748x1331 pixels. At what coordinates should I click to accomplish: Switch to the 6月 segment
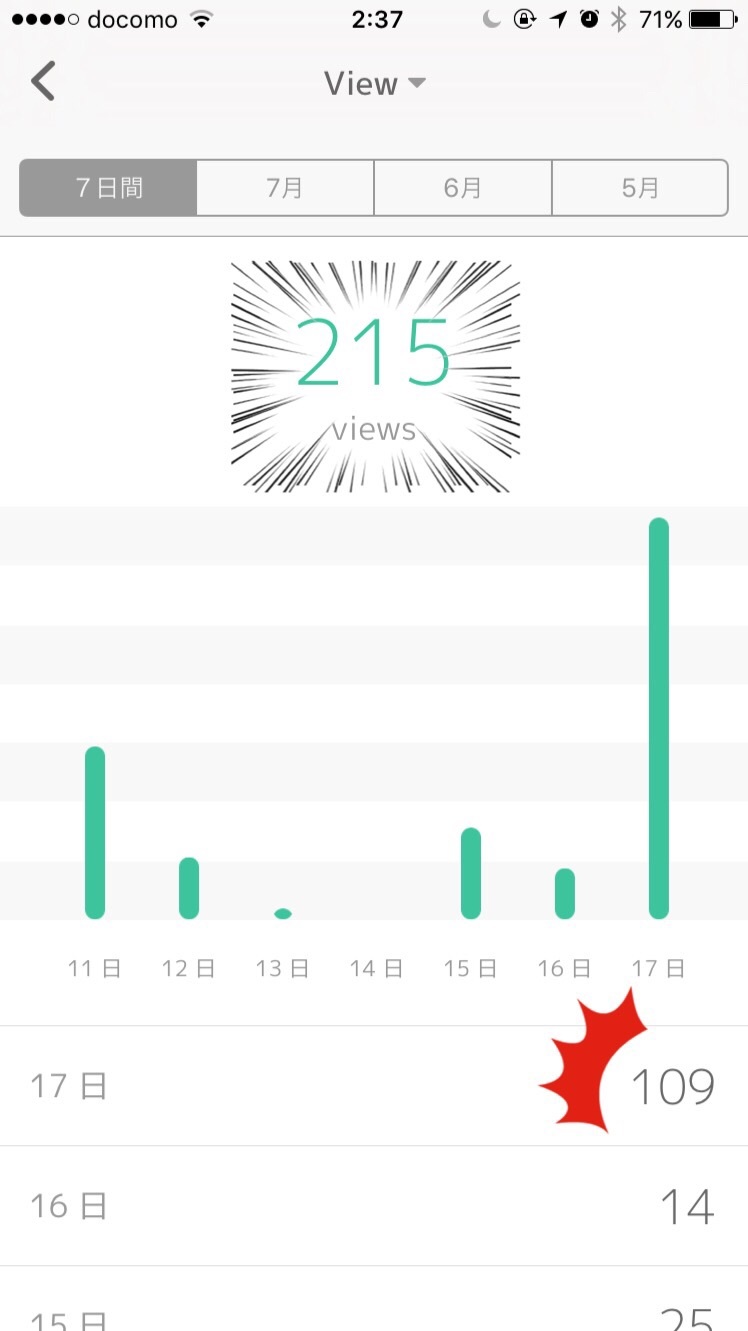(x=463, y=188)
